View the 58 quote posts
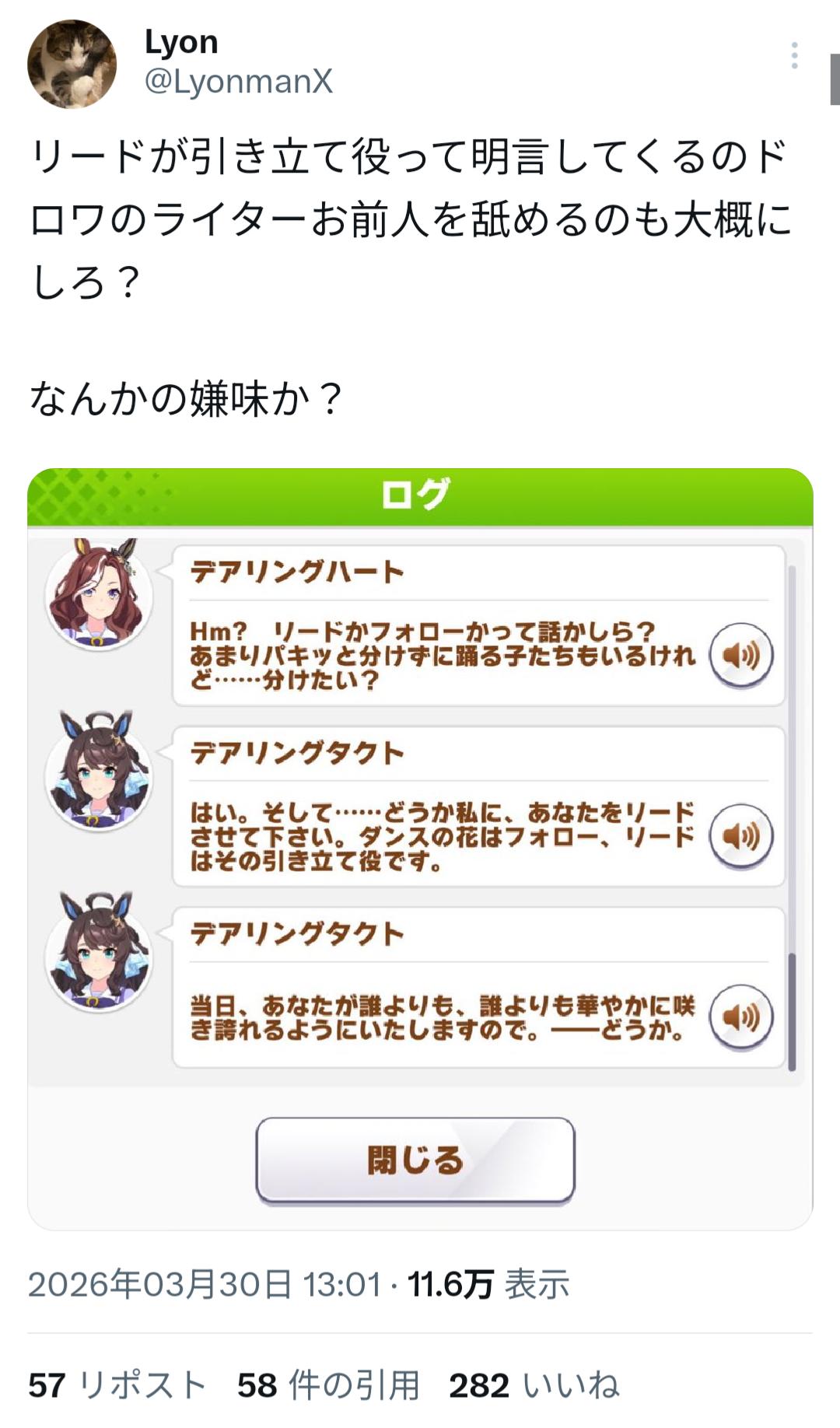840x1428 pixels. point(328,1385)
